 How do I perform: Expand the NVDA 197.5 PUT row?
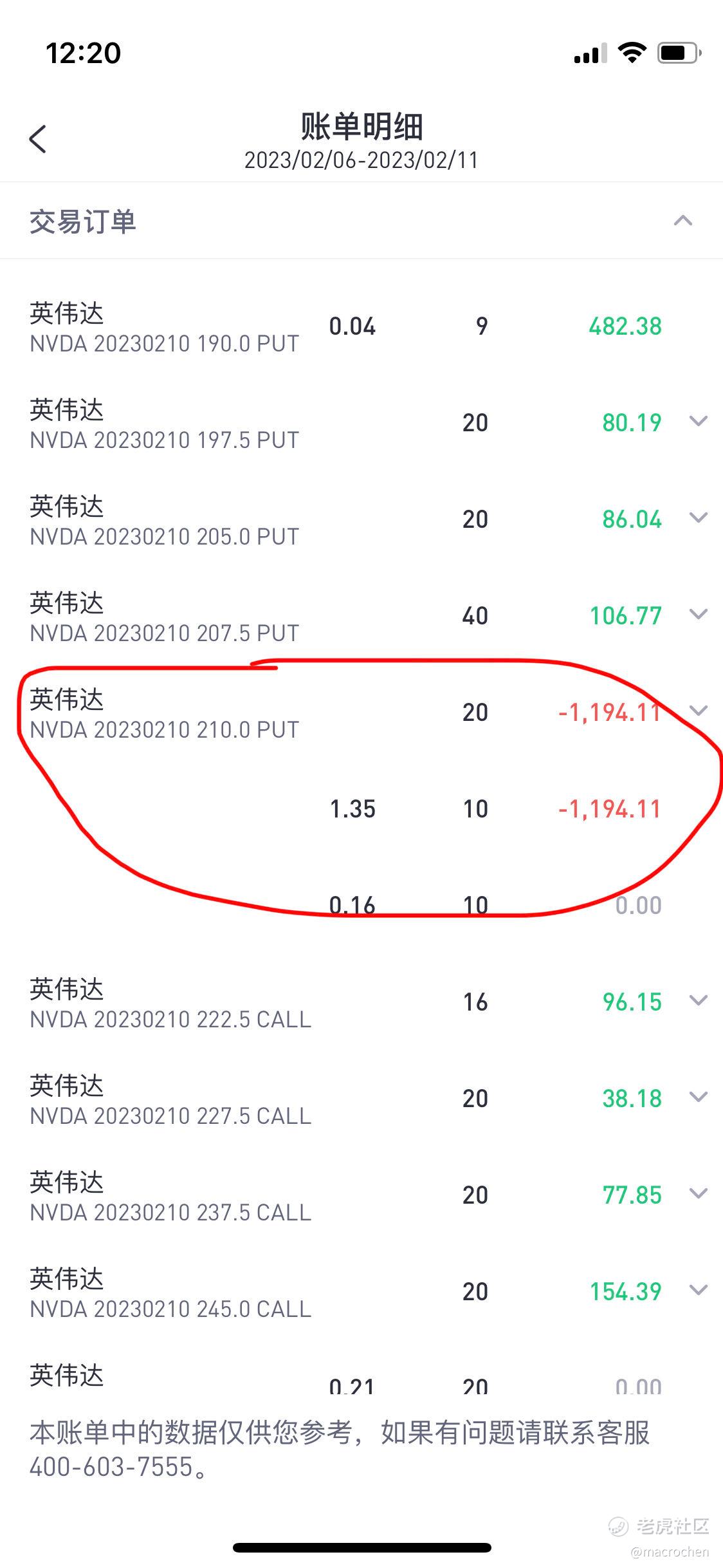(x=698, y=422)
